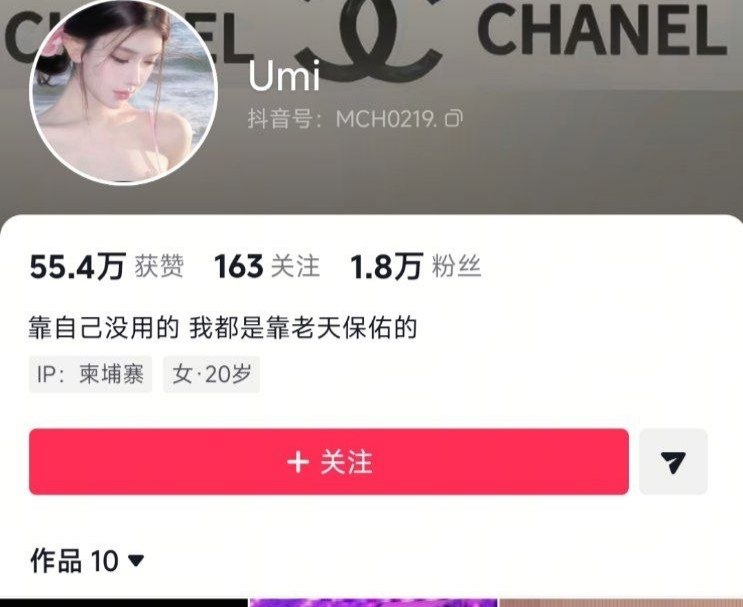Send a message via the paper plane icon
Viewport: 743px width, 607px height.
[673, 461]
